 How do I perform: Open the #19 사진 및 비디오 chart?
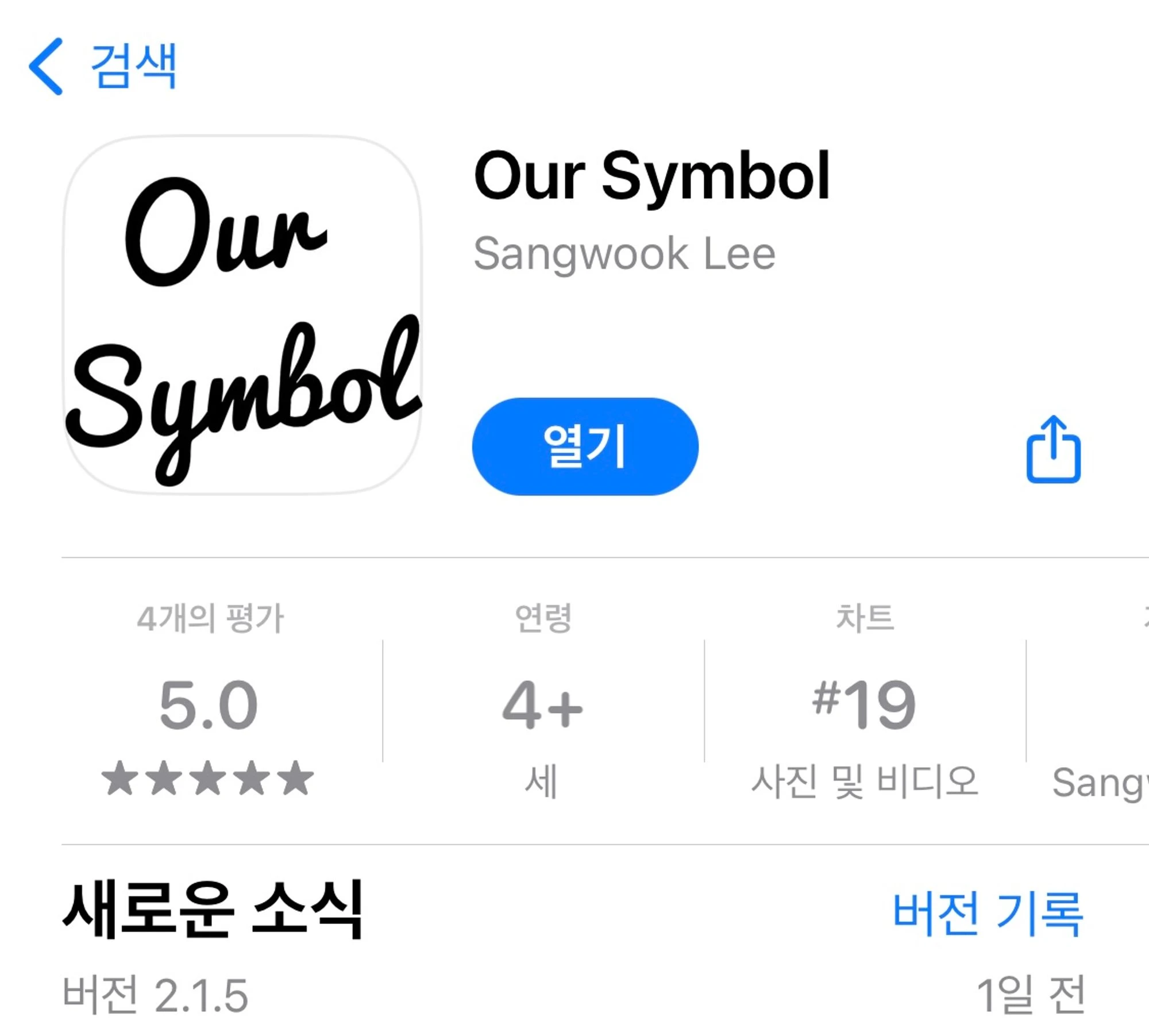click(864, 704)
